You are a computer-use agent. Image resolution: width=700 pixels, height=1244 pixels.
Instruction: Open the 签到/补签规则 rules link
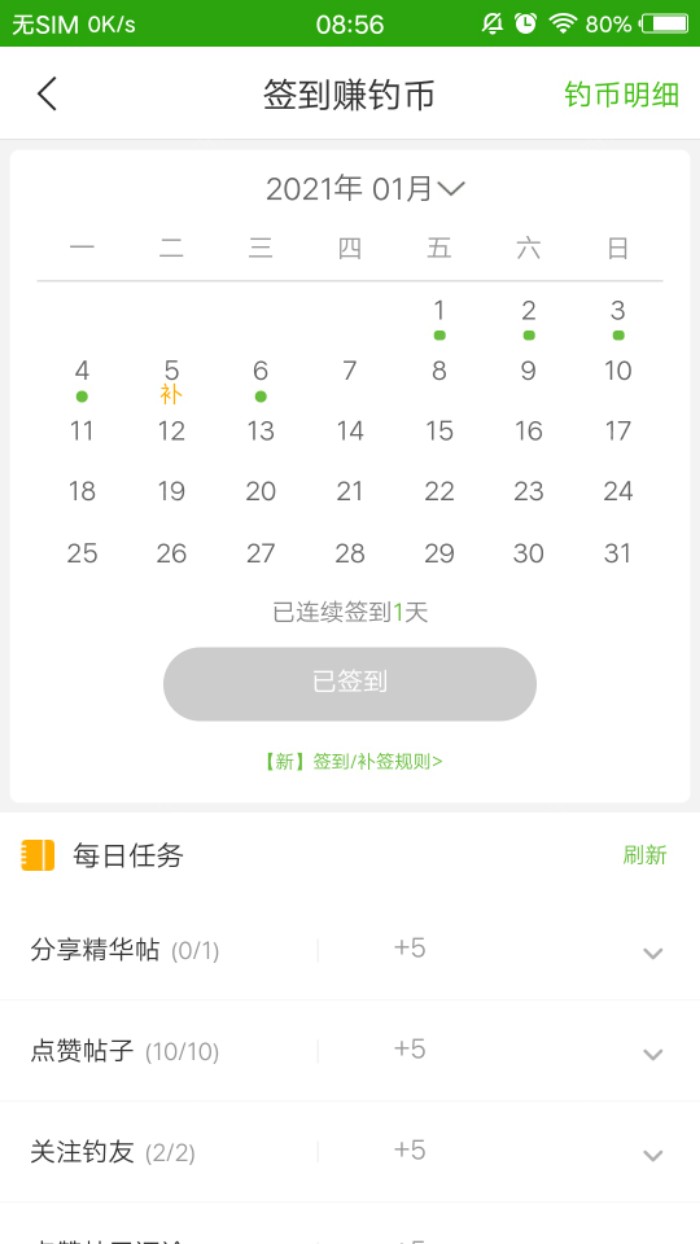coord(350,761)
